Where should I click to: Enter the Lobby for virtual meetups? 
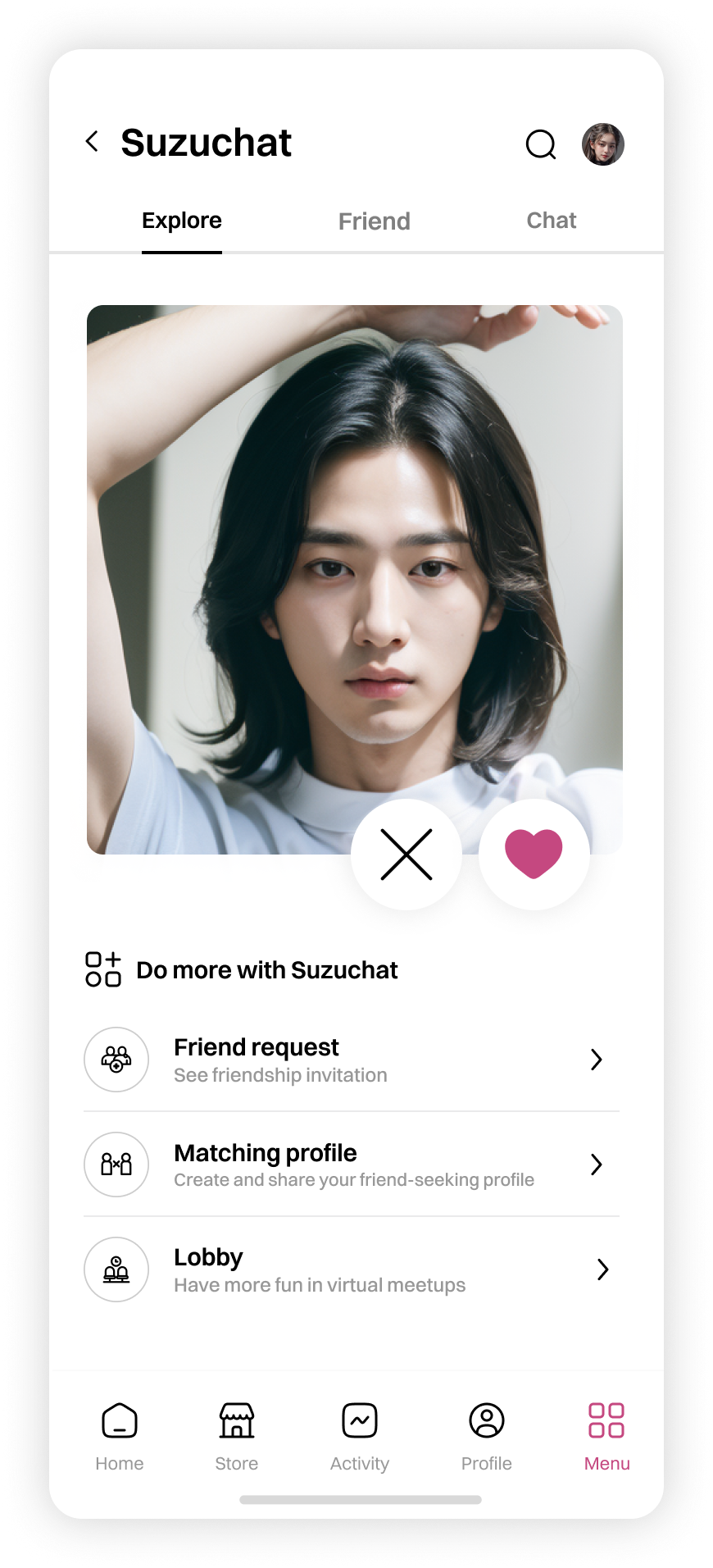(x=352, y=1269)
